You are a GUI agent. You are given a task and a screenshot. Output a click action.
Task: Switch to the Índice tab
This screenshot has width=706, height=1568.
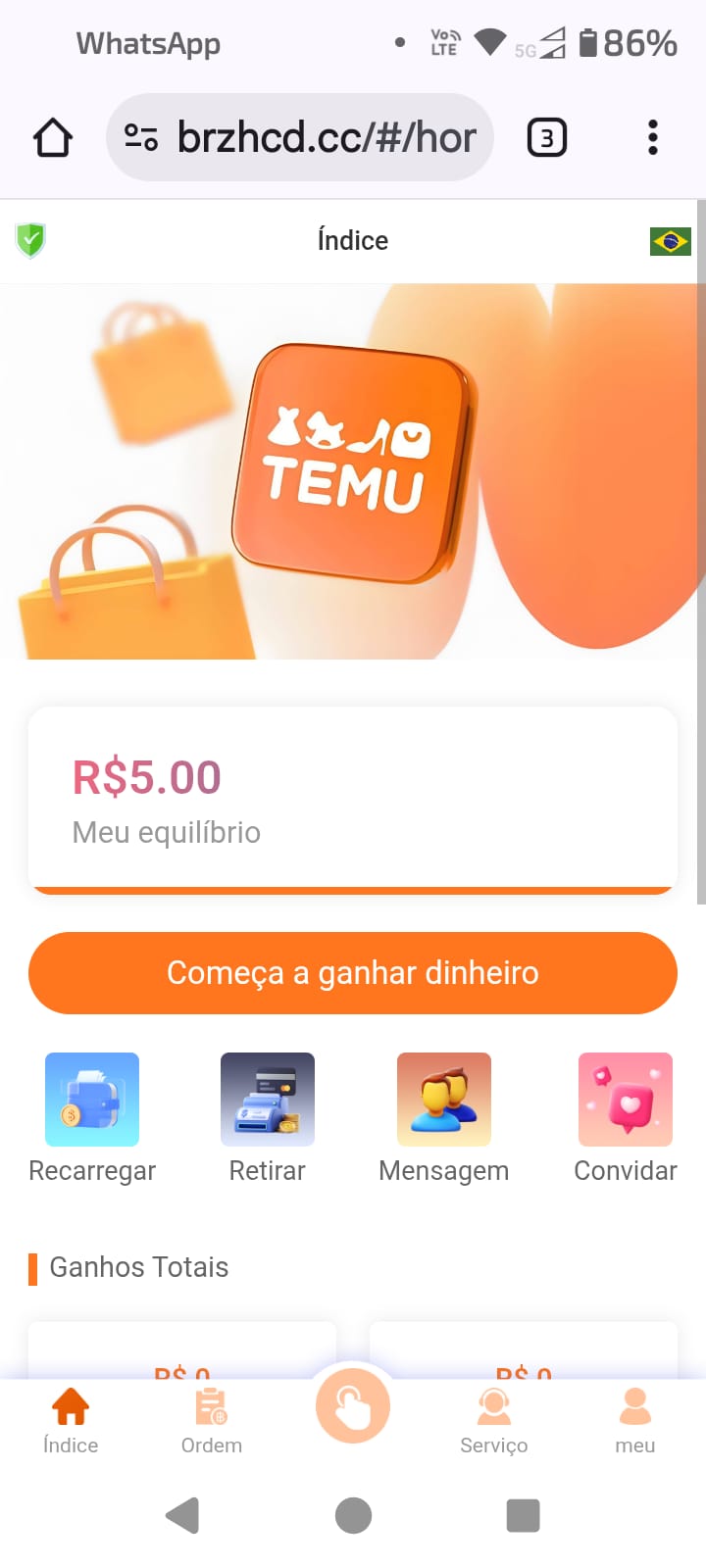71,1420
